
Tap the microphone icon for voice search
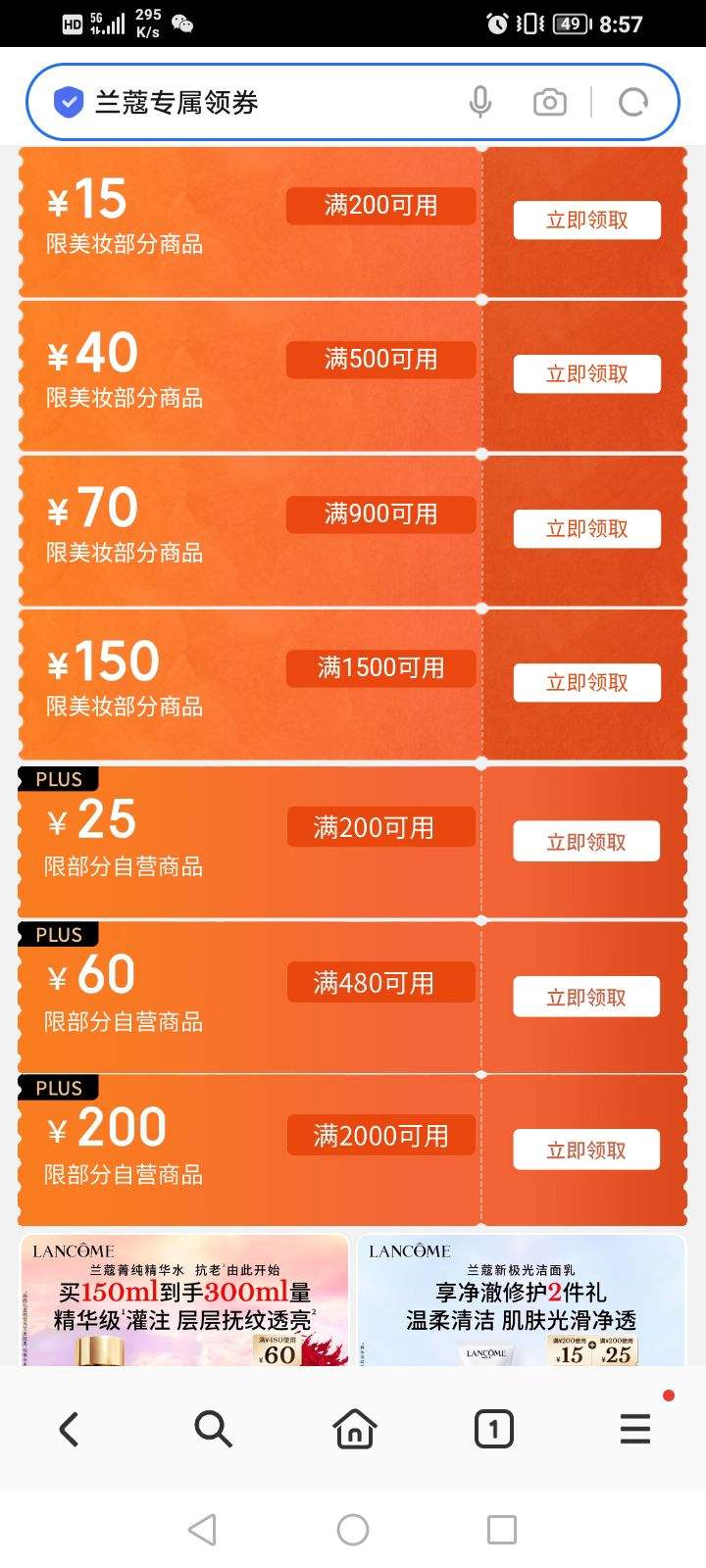click(x=479, y=101)
